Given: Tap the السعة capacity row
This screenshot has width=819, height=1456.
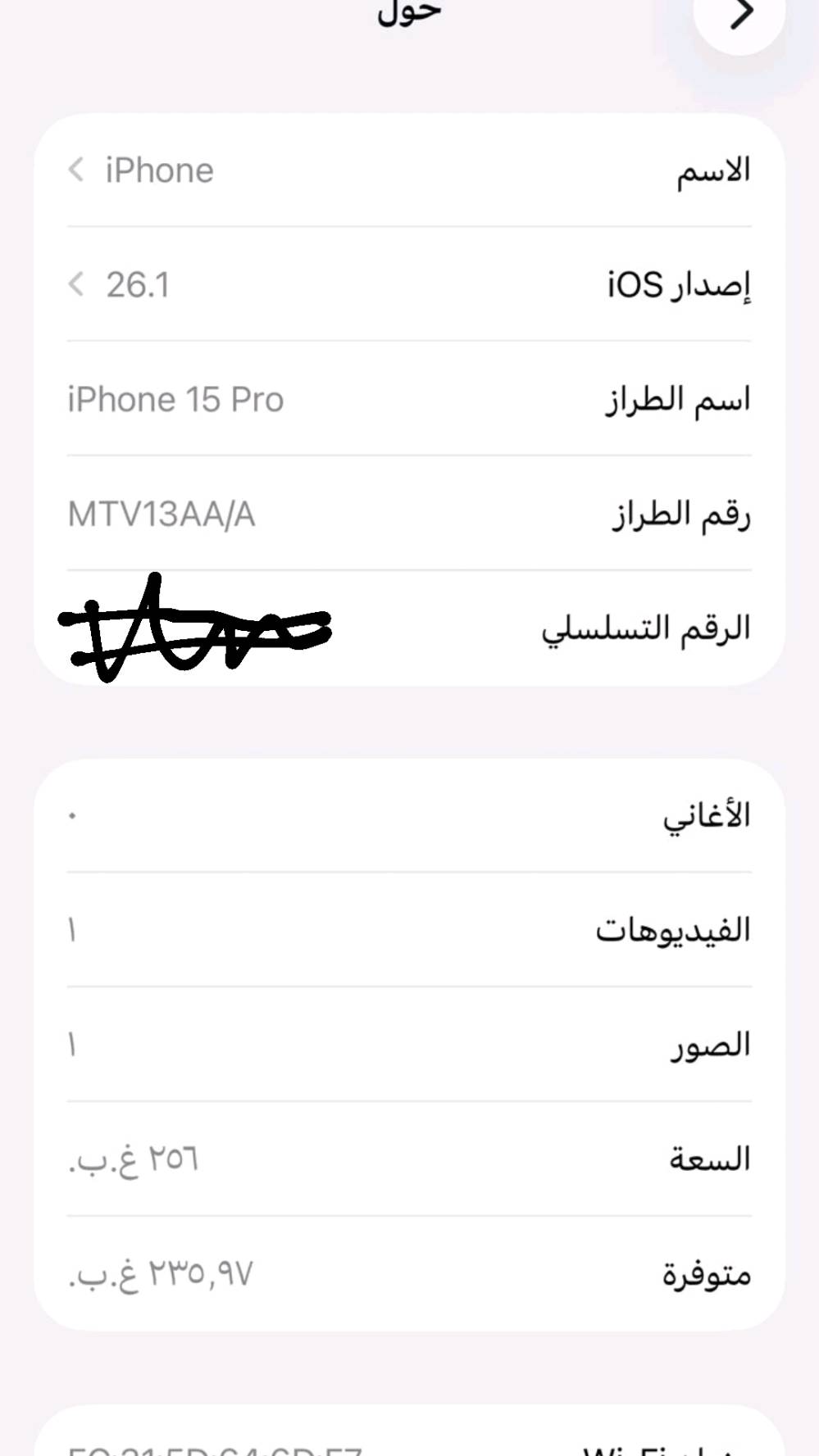Looking at the screenshot, I should coord(410,1158).
